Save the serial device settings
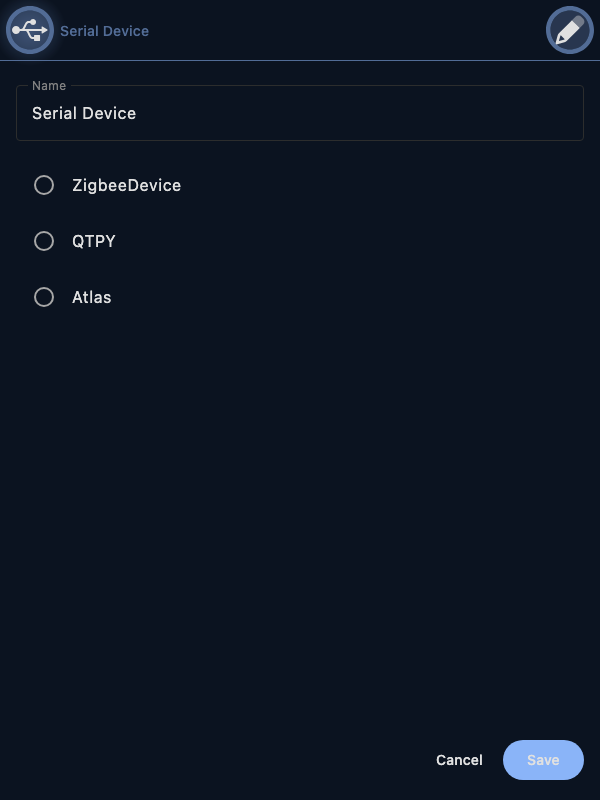Viewport: 600px width, 800px height. (543, 760)
